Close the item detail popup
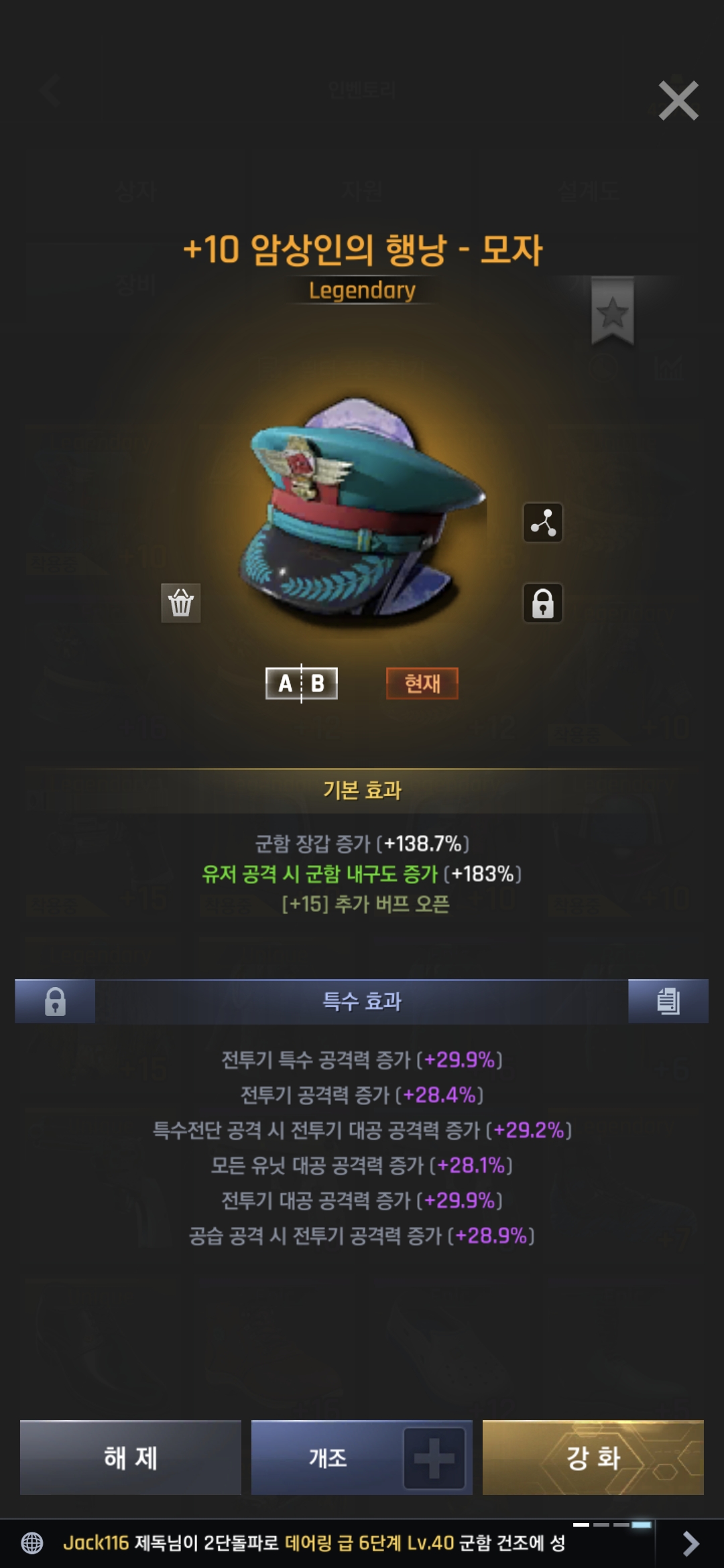Viewport: 724px width, 1568px height. 678,101
